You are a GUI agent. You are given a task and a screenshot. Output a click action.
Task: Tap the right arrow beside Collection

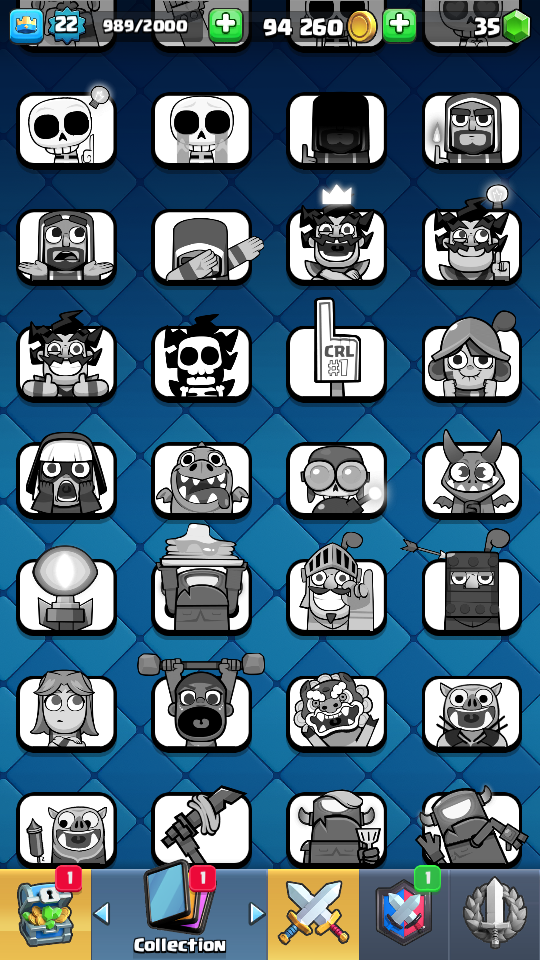click(257, 913)
